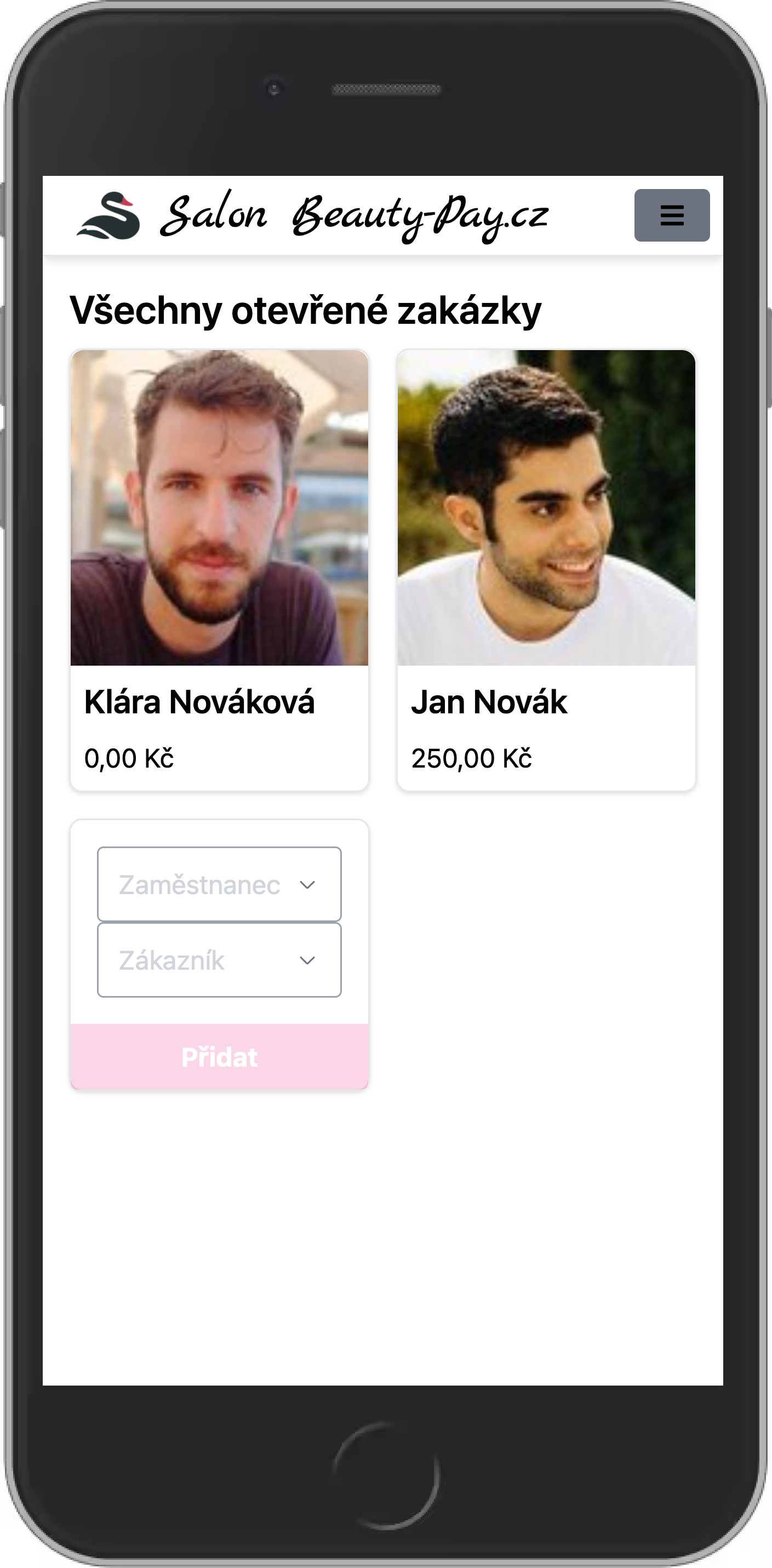Screen dimensions: 772x1568
Task: Open Jan Novák's order card
Action: [x=546, y=570]
